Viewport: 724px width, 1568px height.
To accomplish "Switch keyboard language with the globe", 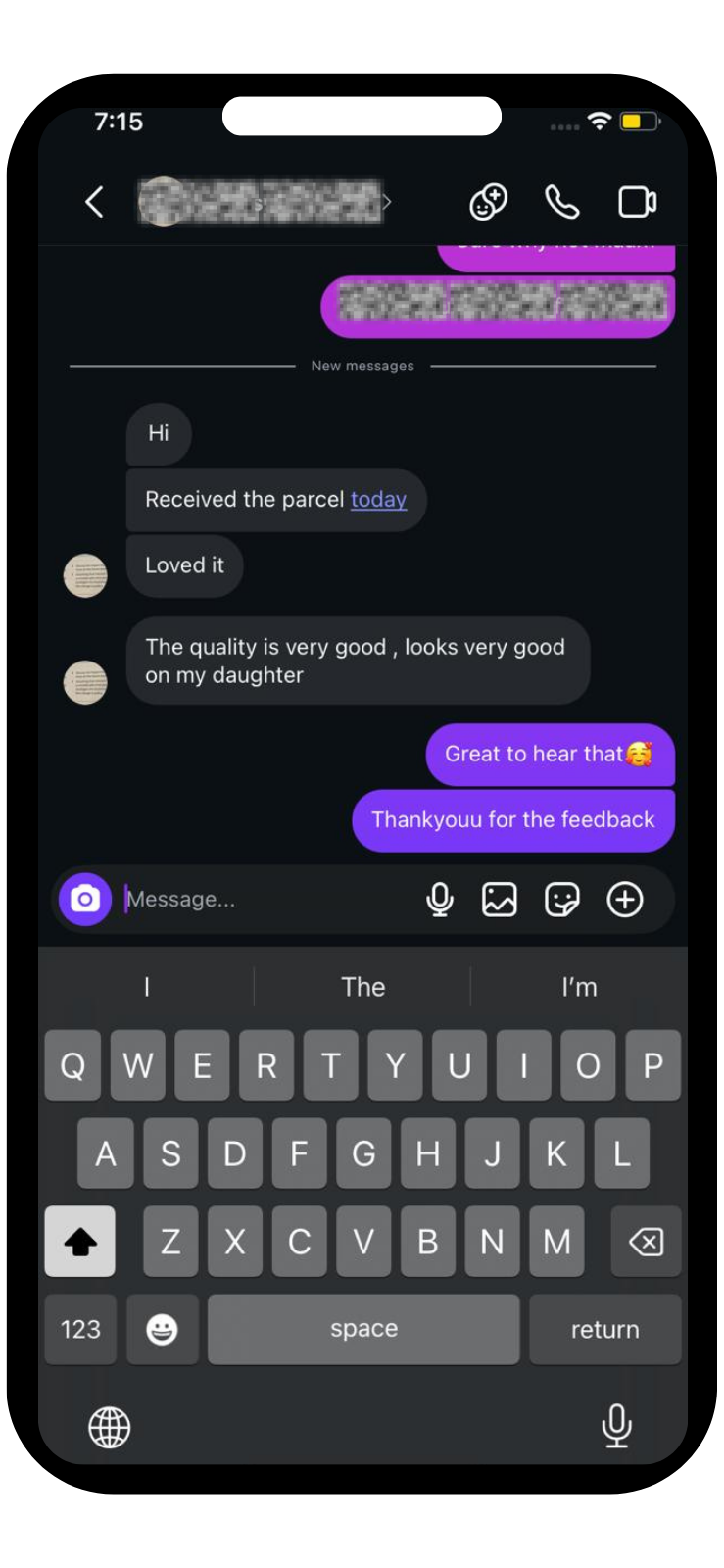I will 110,1427.
